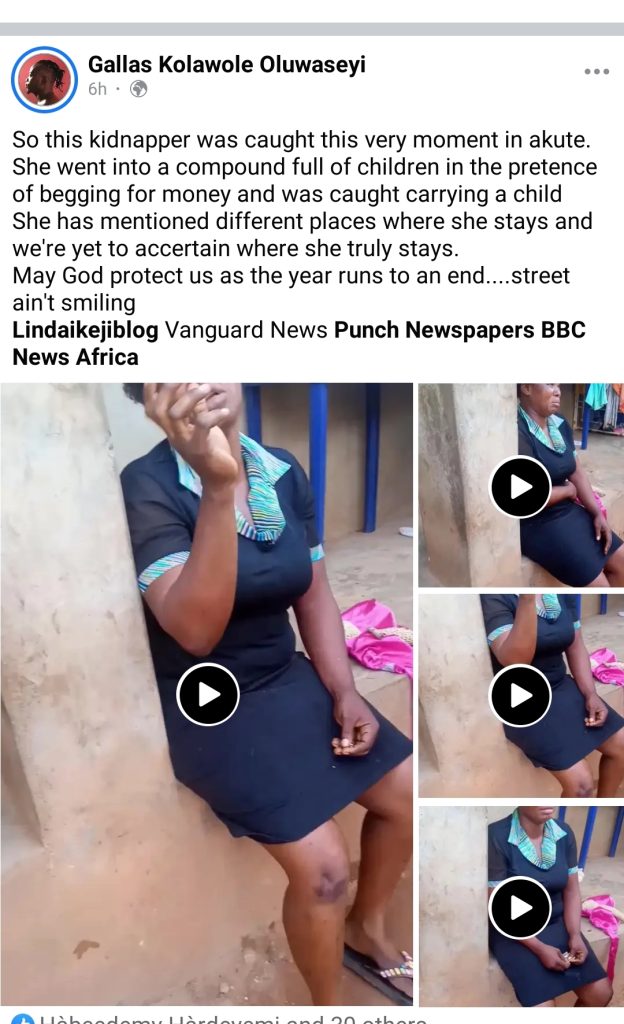Open the post's three-dot options menu
The width and height of the screenshot is (624, 1024).
pyautogui.click(x=596, y=72)
